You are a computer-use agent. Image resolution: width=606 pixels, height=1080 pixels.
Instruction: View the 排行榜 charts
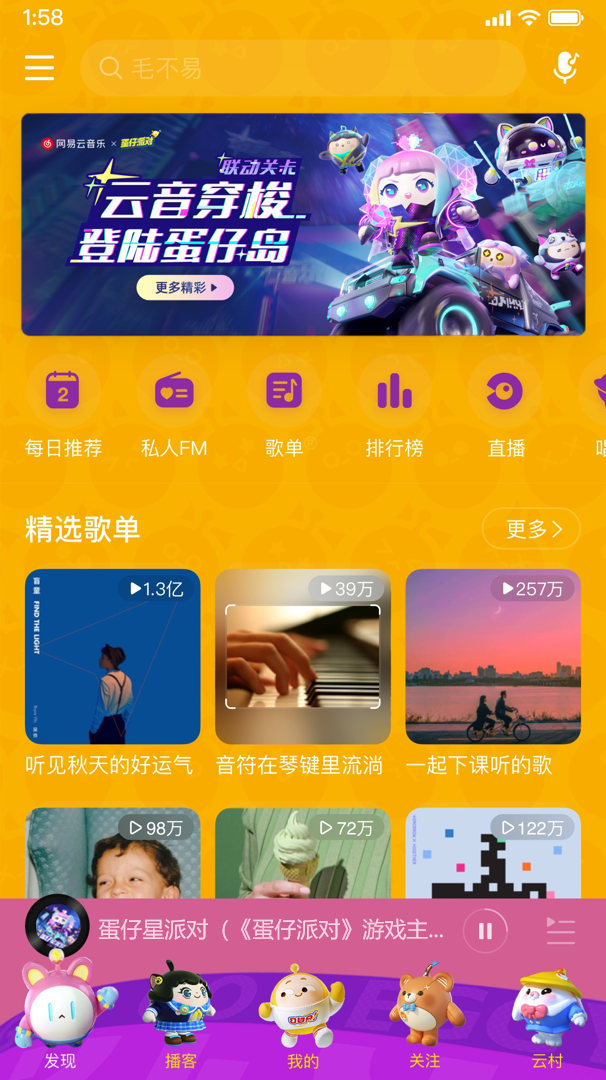(394, 410)
